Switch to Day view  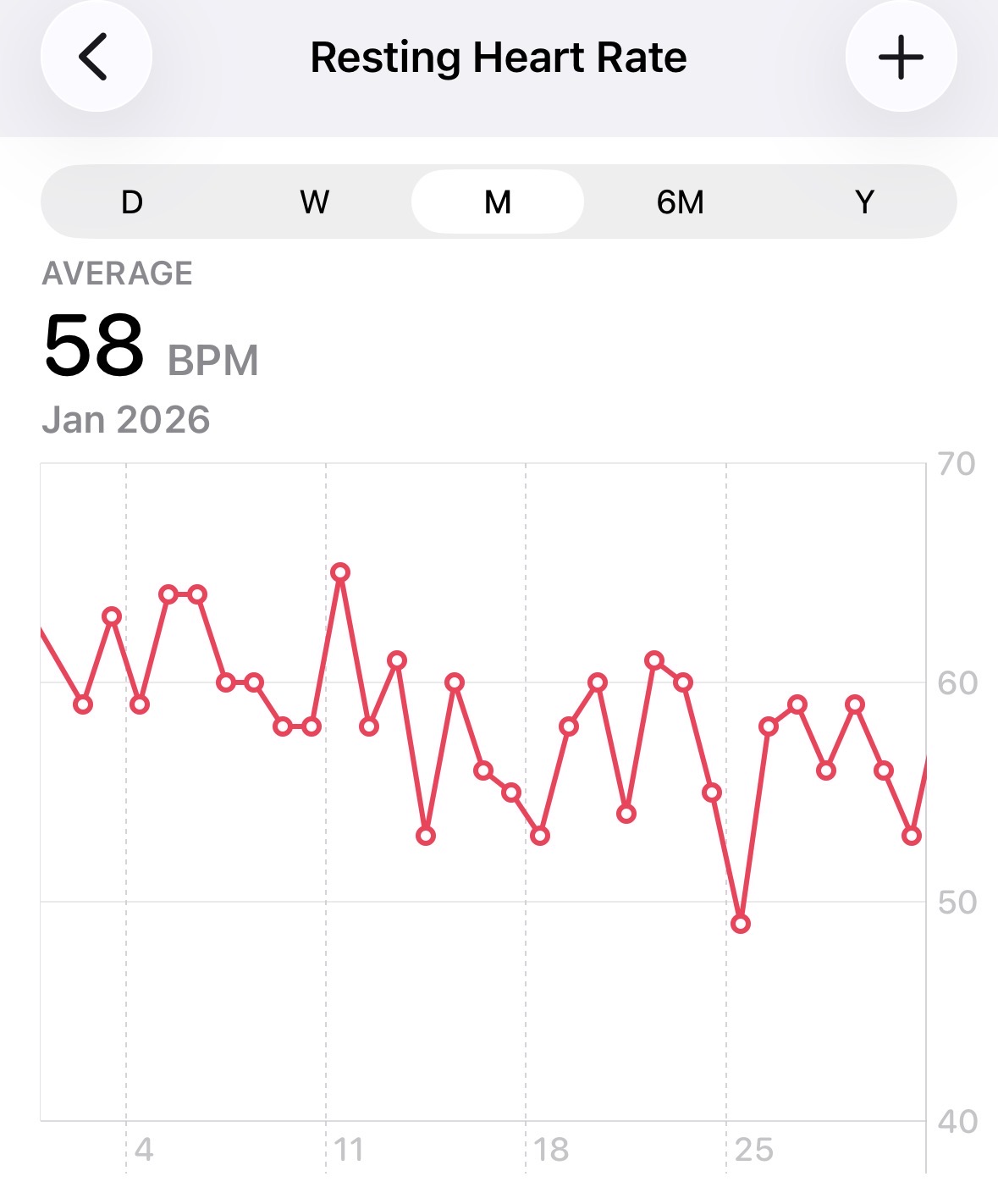click(x=132, y=202)
